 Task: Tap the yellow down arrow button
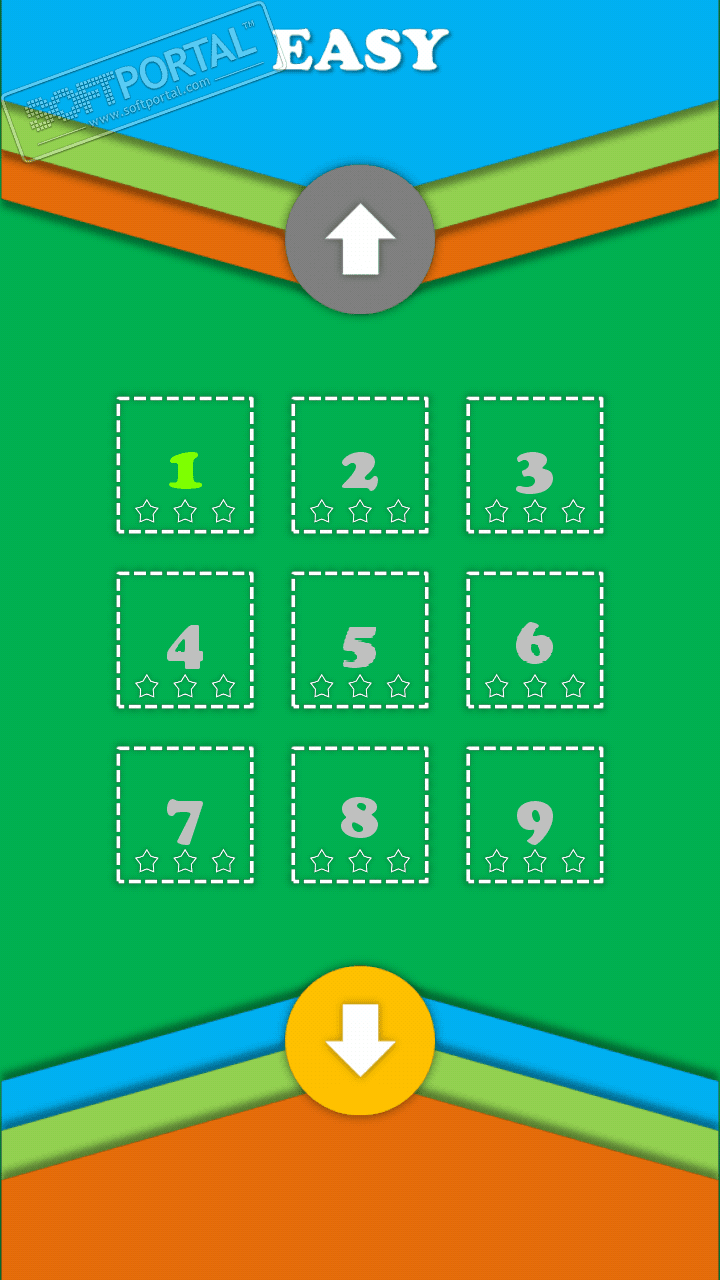360,1040
